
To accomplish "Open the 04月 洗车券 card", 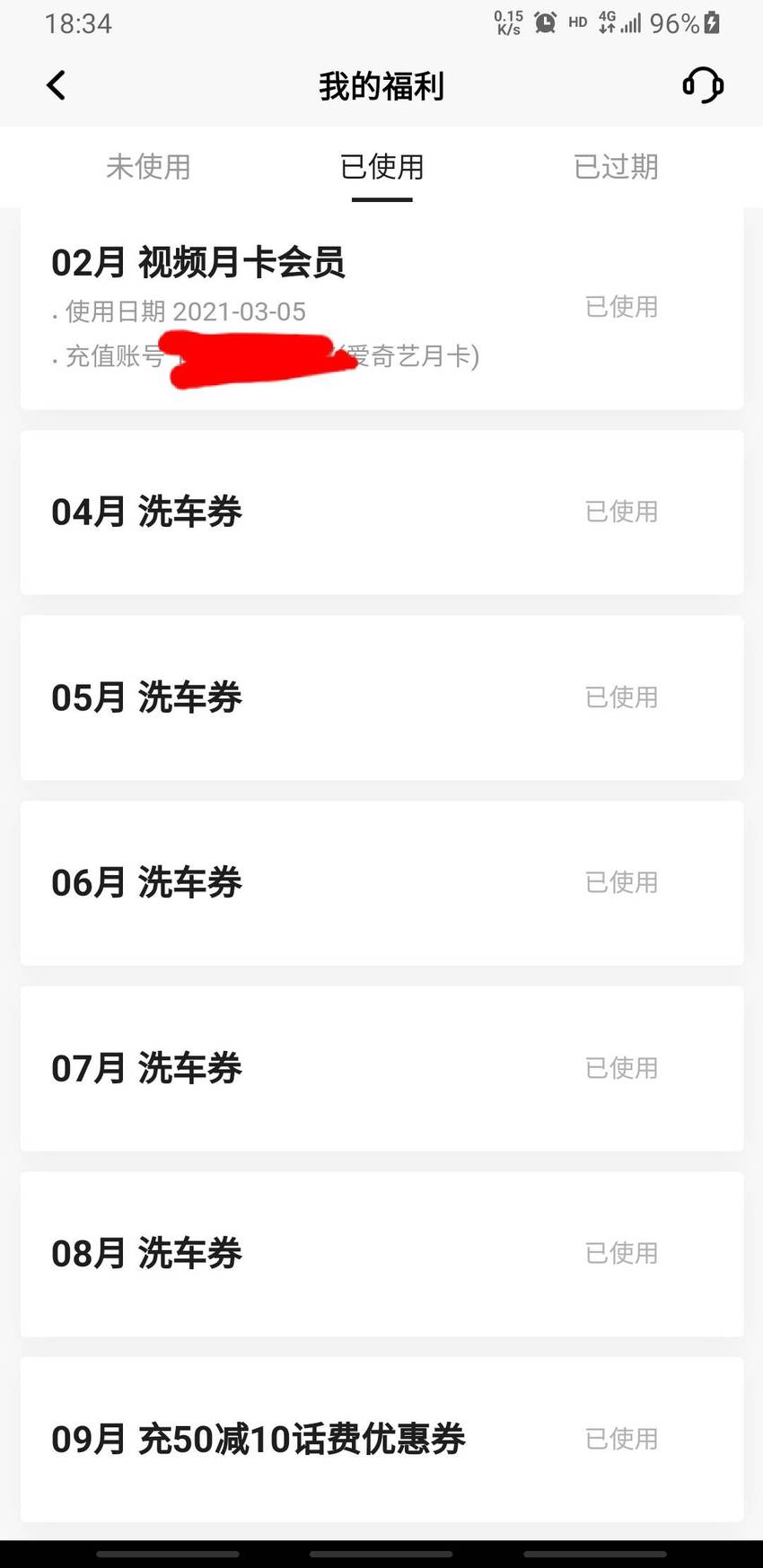I will [381, 512].
